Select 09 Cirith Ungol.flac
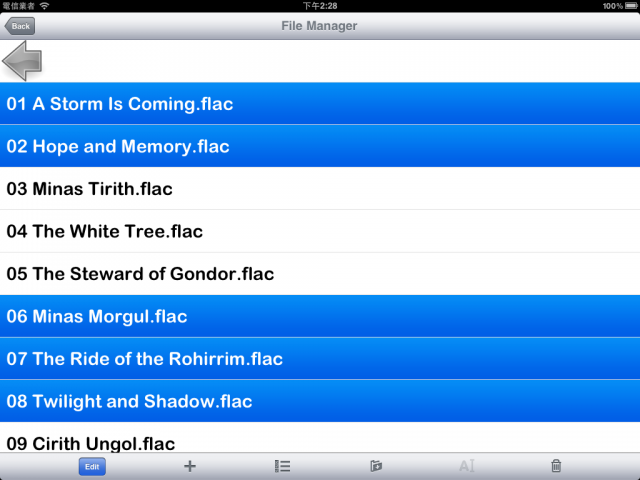 320,442
